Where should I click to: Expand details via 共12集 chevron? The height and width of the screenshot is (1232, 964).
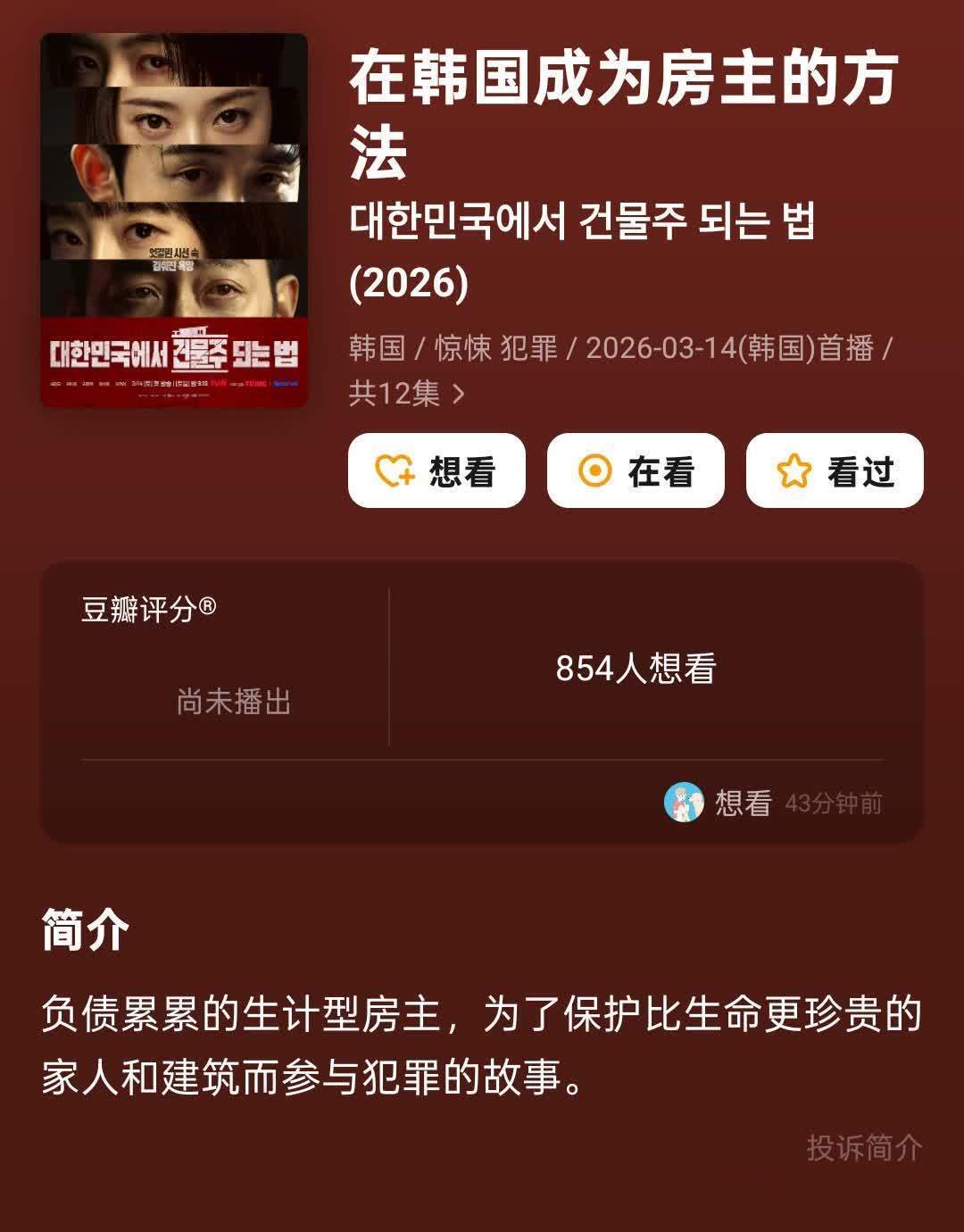coord(459,394)
